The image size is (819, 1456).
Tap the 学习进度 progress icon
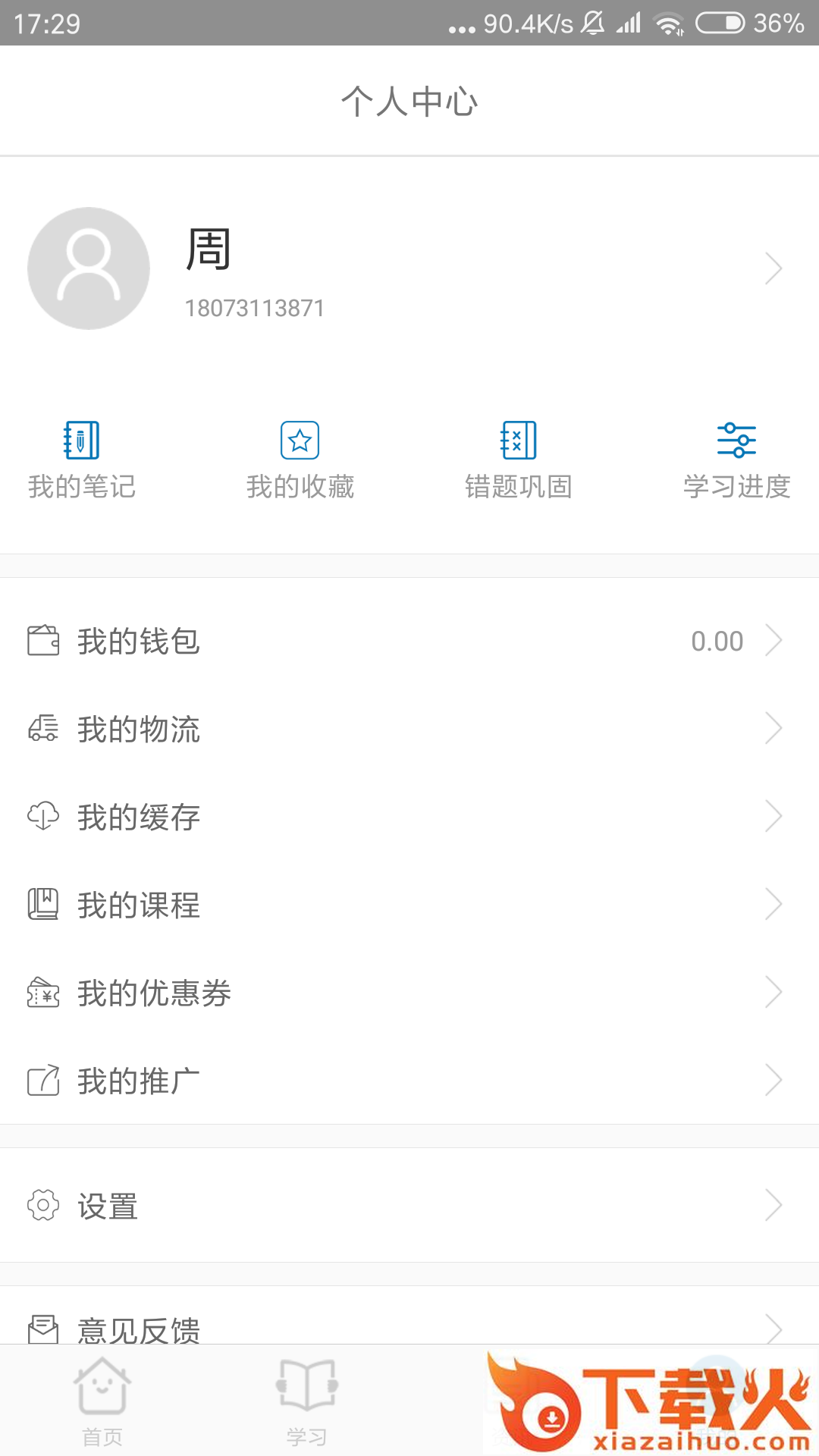tap(736, 440)
